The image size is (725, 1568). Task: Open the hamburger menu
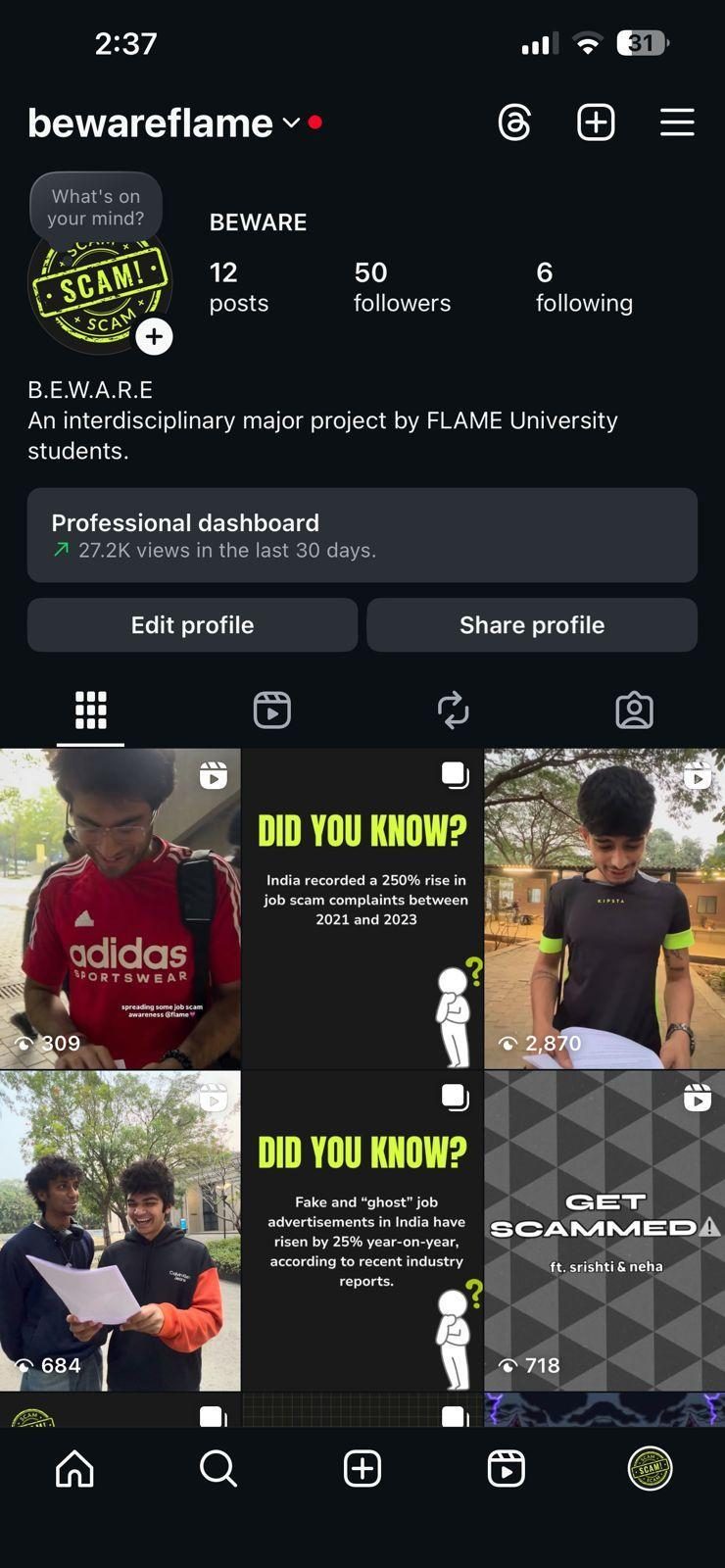tap(677, 122)
